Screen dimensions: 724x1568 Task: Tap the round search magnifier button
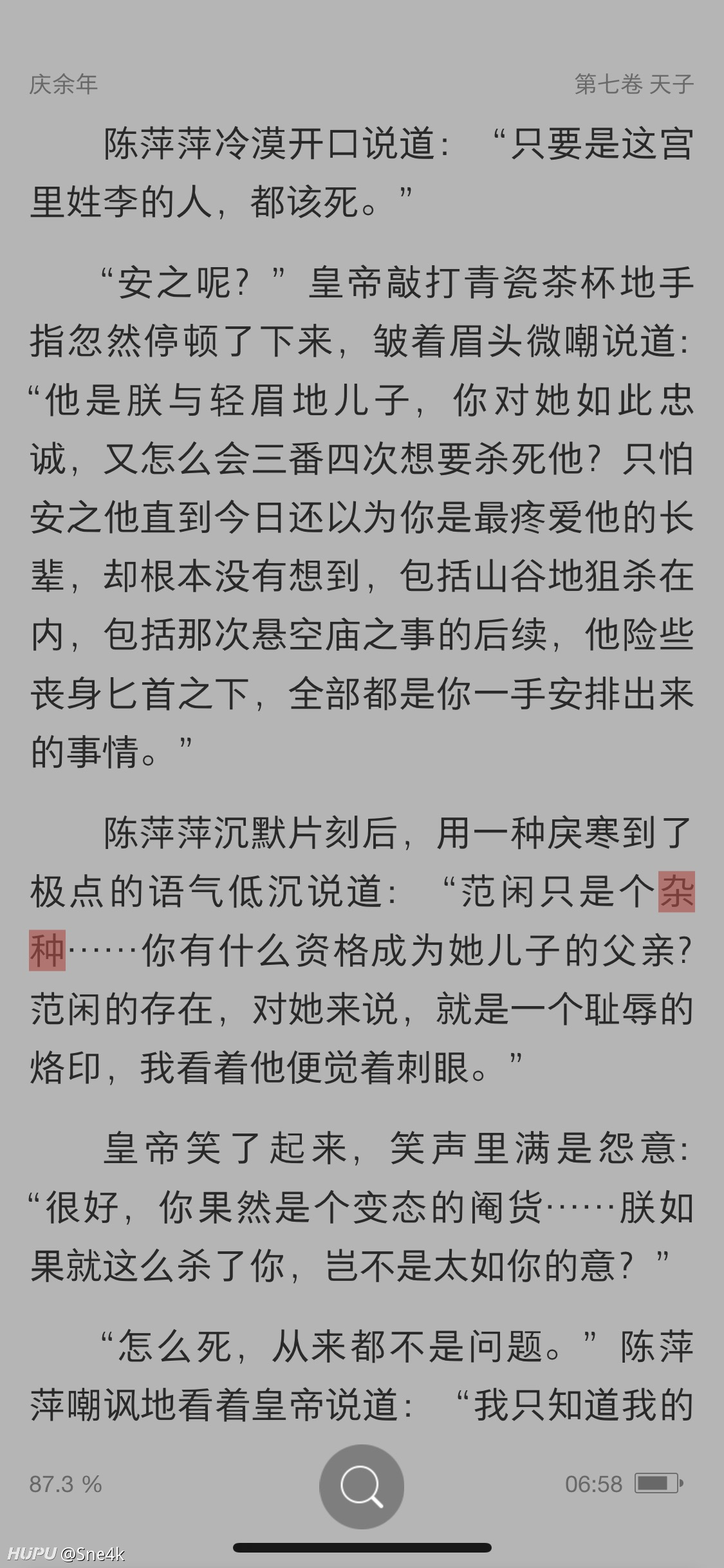pos(362,1486)
